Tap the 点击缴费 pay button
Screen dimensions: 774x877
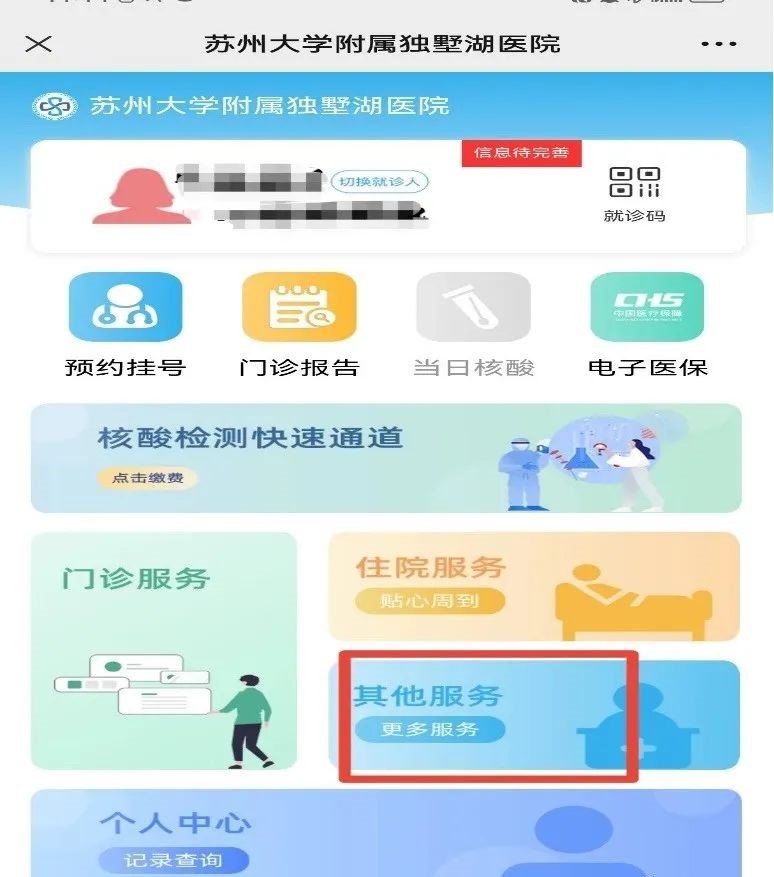pos(147,478)
